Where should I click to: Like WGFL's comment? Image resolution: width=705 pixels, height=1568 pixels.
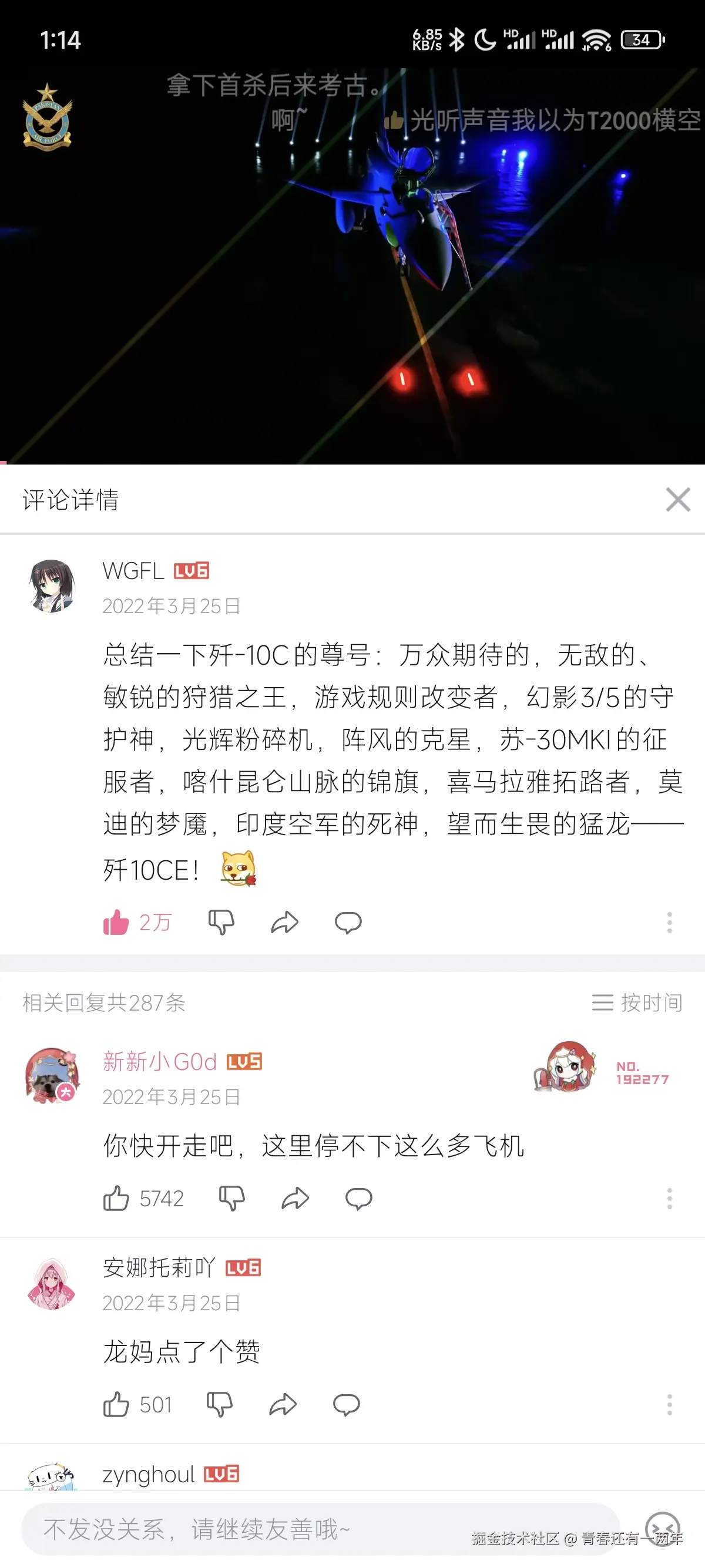click(x=116, y=923)
